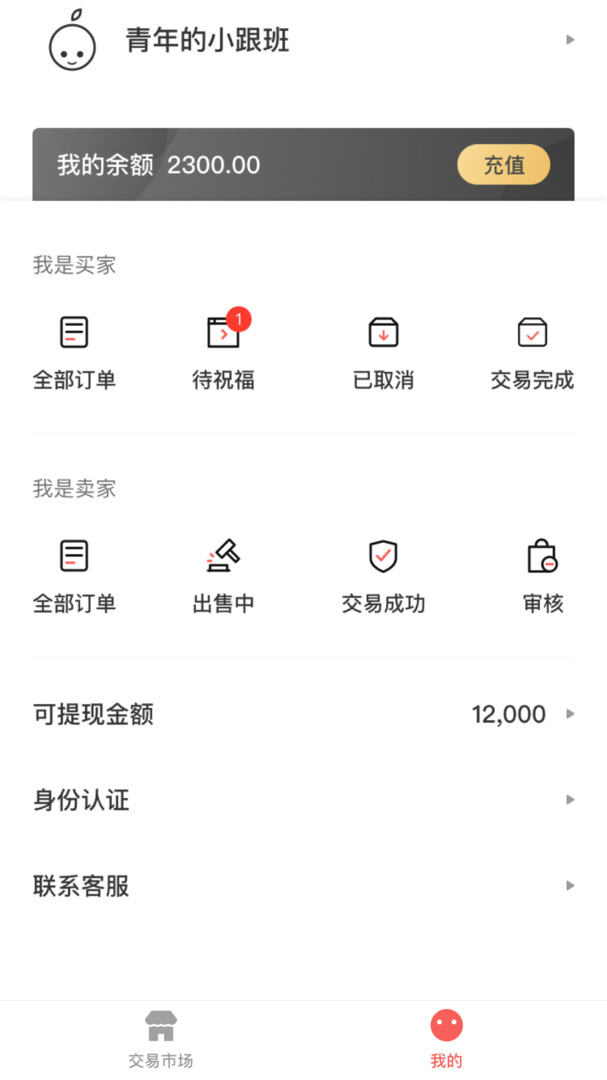Tap the 充值 recharge button
Screen dimensions: 607x1080
coord(503,165)
